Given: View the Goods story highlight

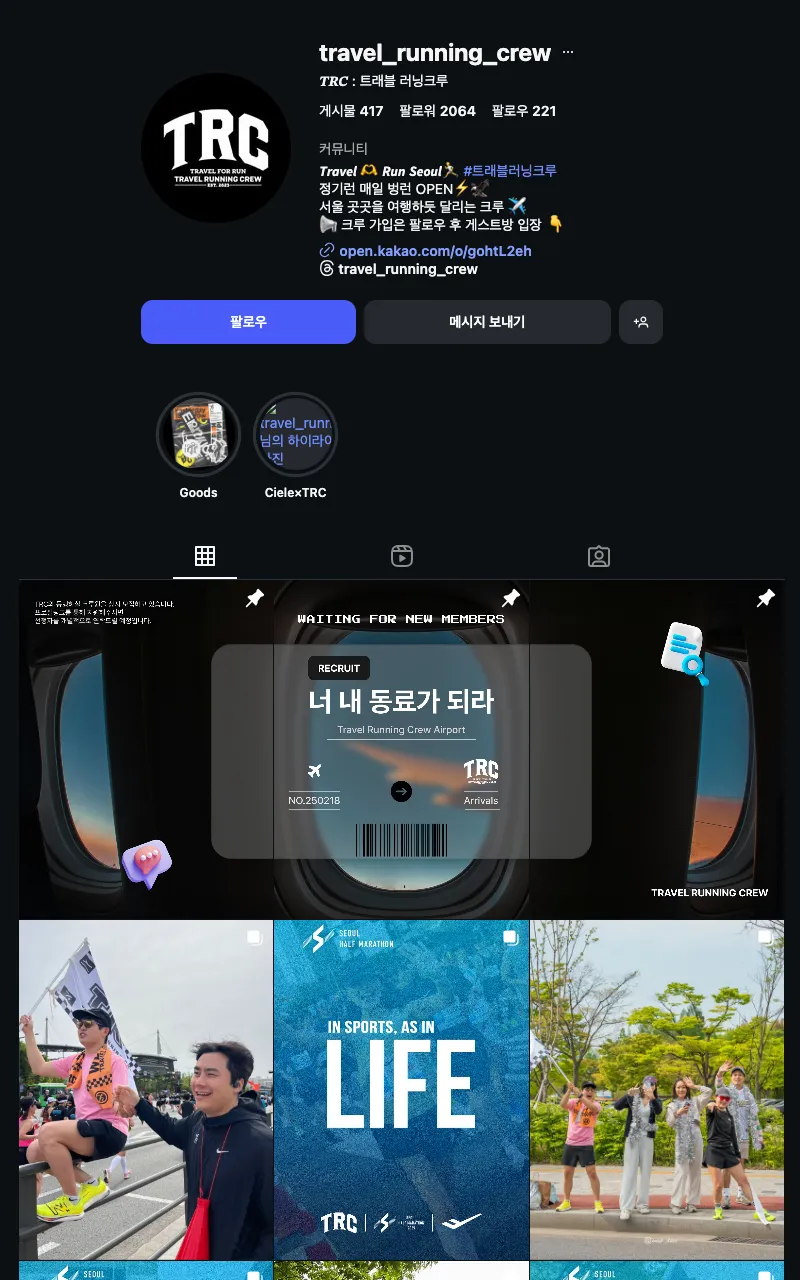Looking at the screenshot, I should [x=198, y=435].
